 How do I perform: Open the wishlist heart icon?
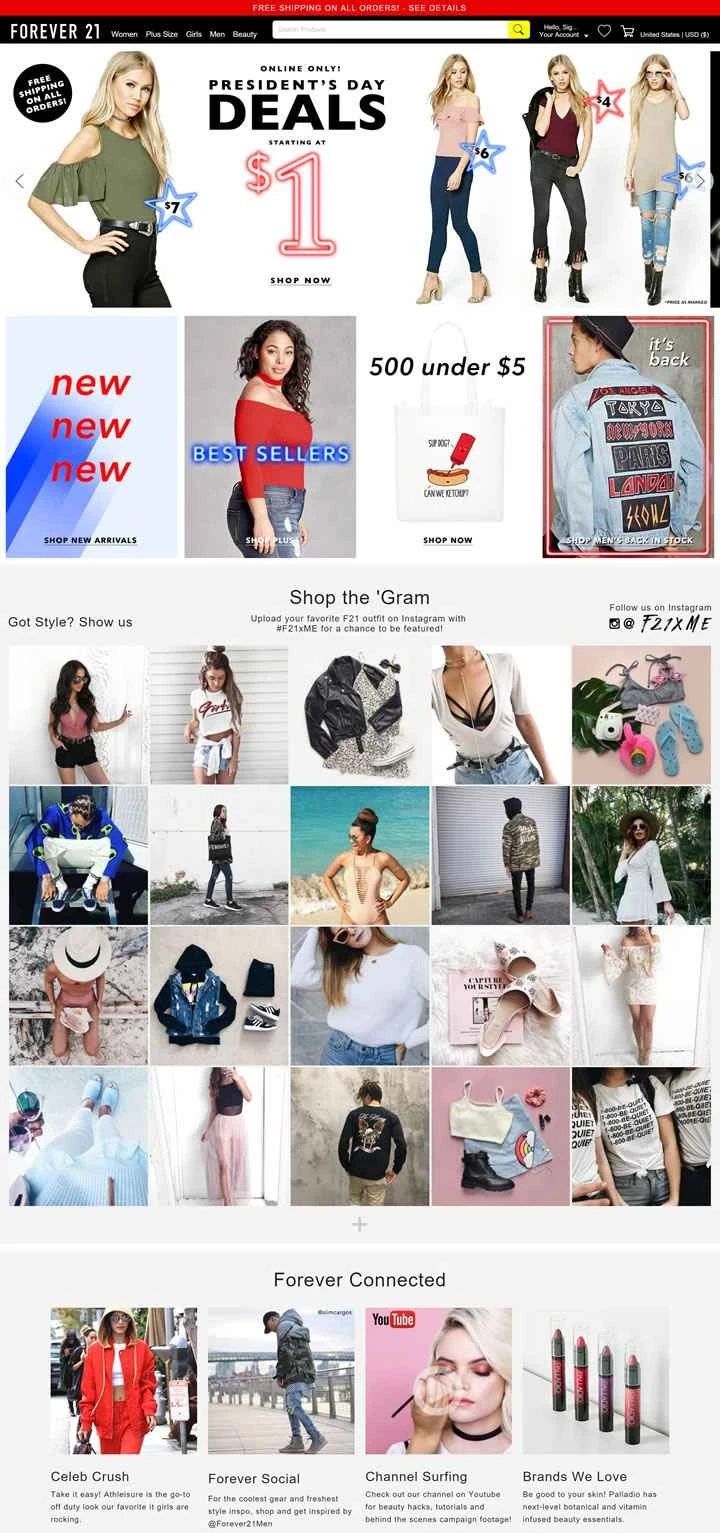(604, 31)
